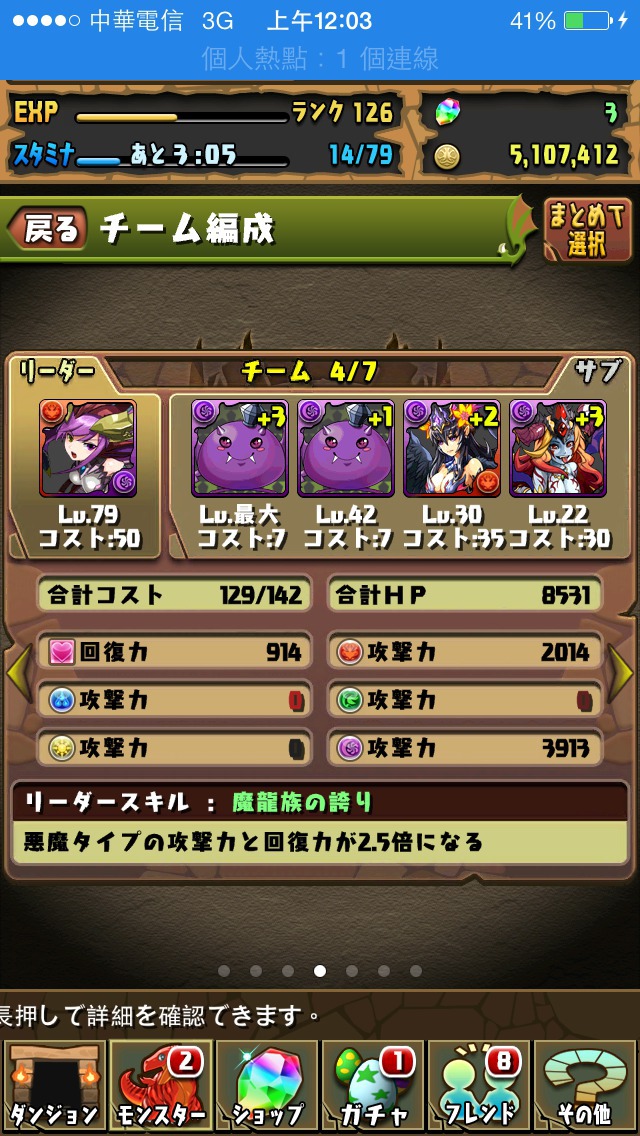Image resolution: width=640 pixels, height=1136 pixels.
Task: Select the purple slime sub at Lv.42
Action: coord(346,448)
